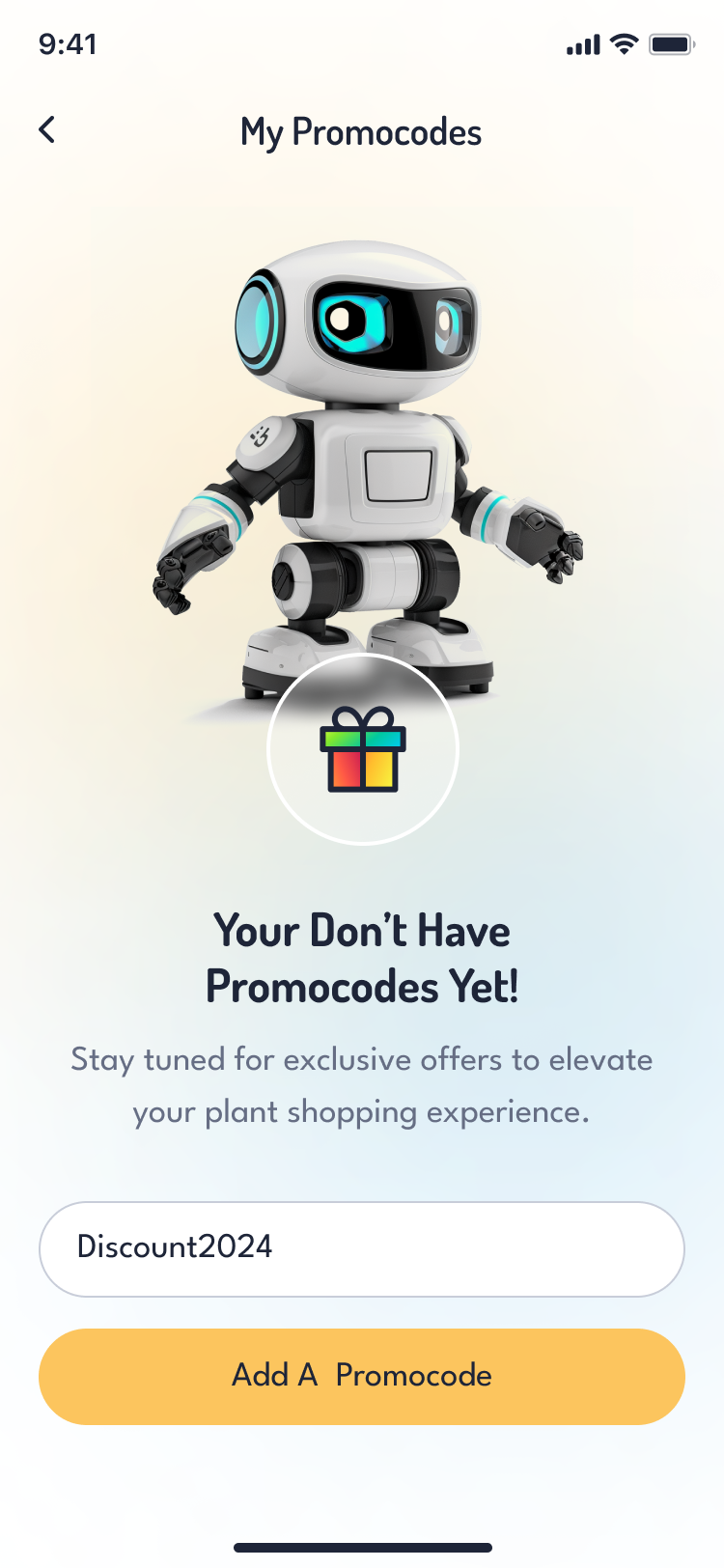The image size is (724, 1568).
Task: Tap the Add A Promocode button
Action: point(361,1376)
